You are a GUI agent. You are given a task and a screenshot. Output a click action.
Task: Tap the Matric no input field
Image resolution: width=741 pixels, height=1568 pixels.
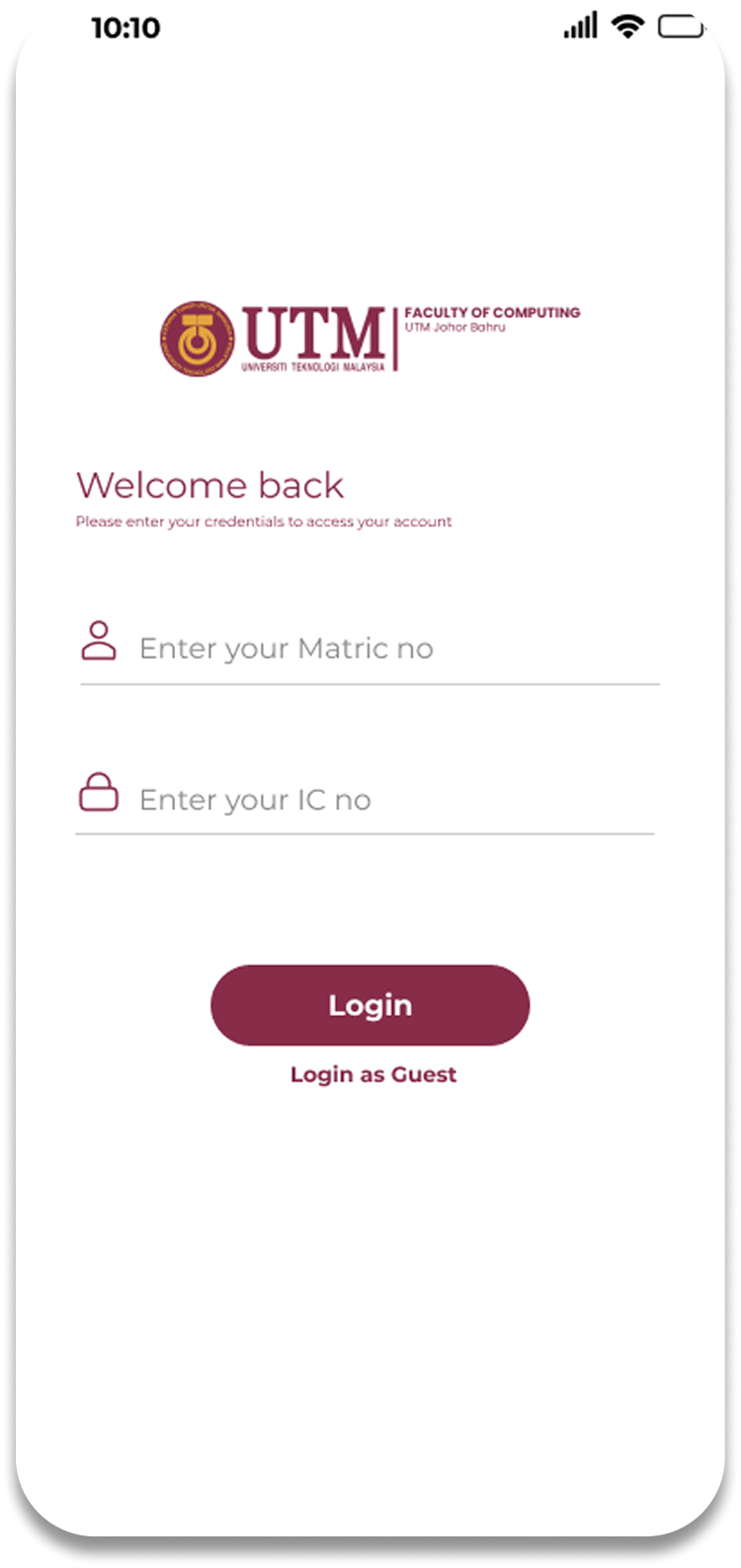pos(370,648)
